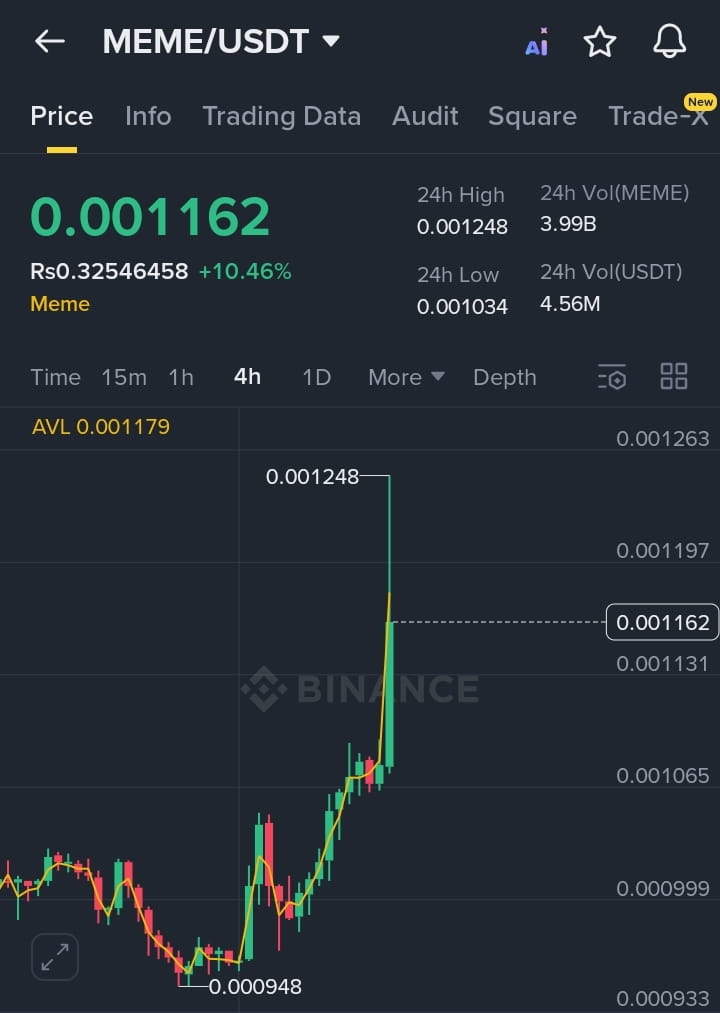The width and height of the screenshot is (720, 1013).
Task: Switch chart interval to 15m
Action: click(124, 377)
